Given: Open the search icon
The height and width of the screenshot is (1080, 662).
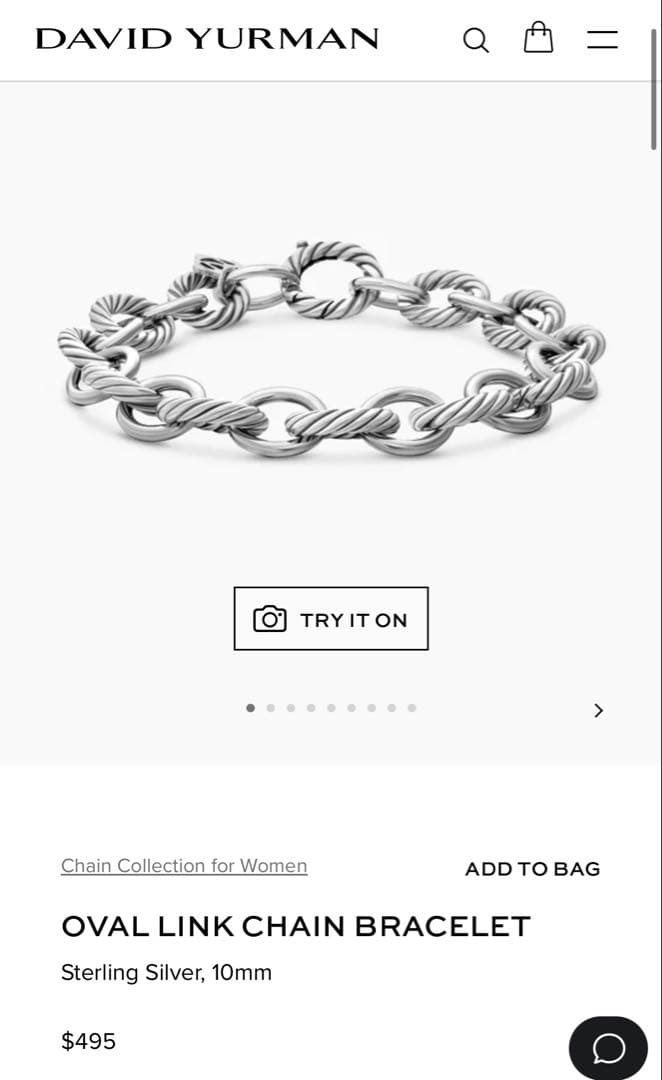Looking at the screenshot, I should point(476,40).
